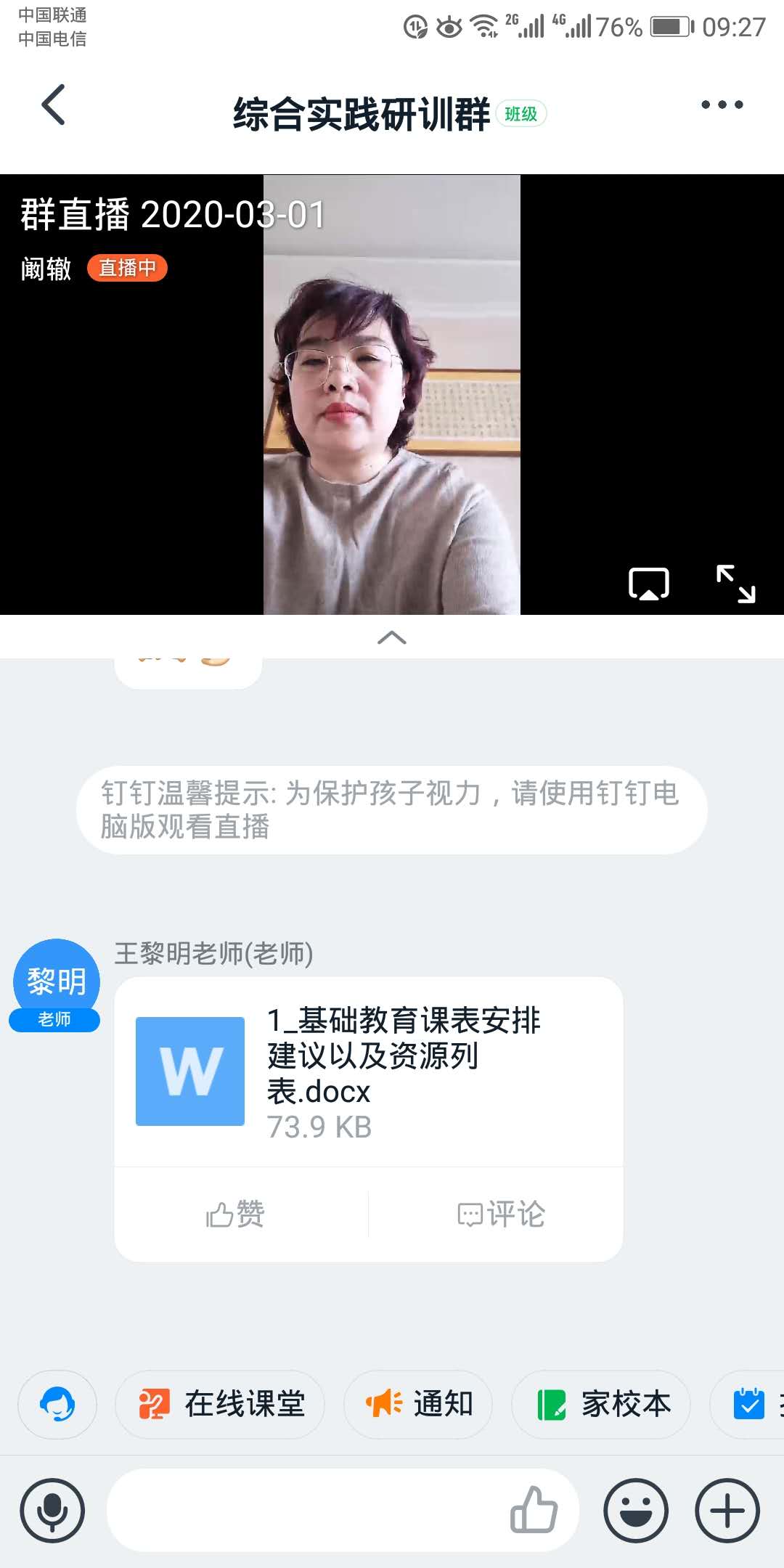Focus the message input field
Image resolution: width=784 pixels, height=1568 pixels.
pos(305,1511)
